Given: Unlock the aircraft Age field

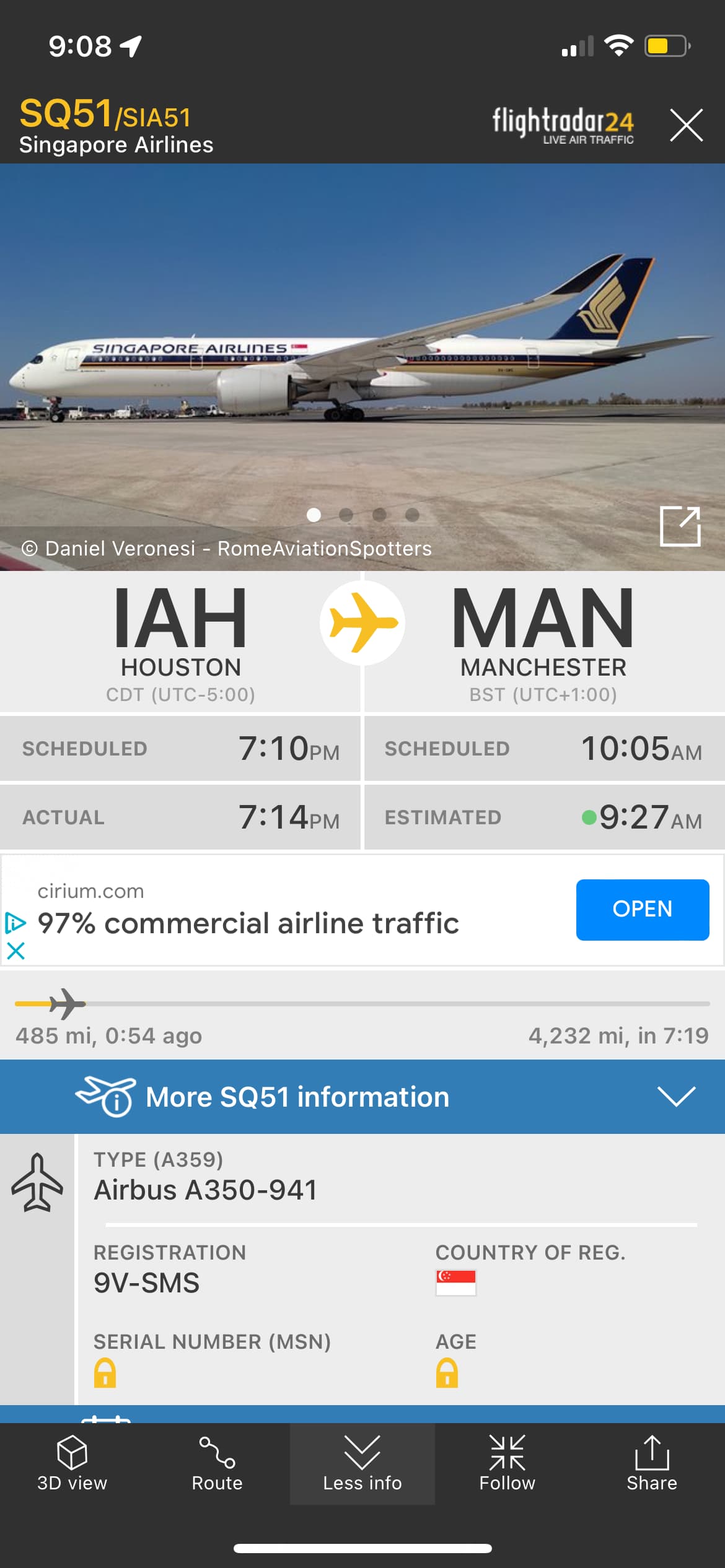Looking at the screenshot, I should tap(446, 1372).
